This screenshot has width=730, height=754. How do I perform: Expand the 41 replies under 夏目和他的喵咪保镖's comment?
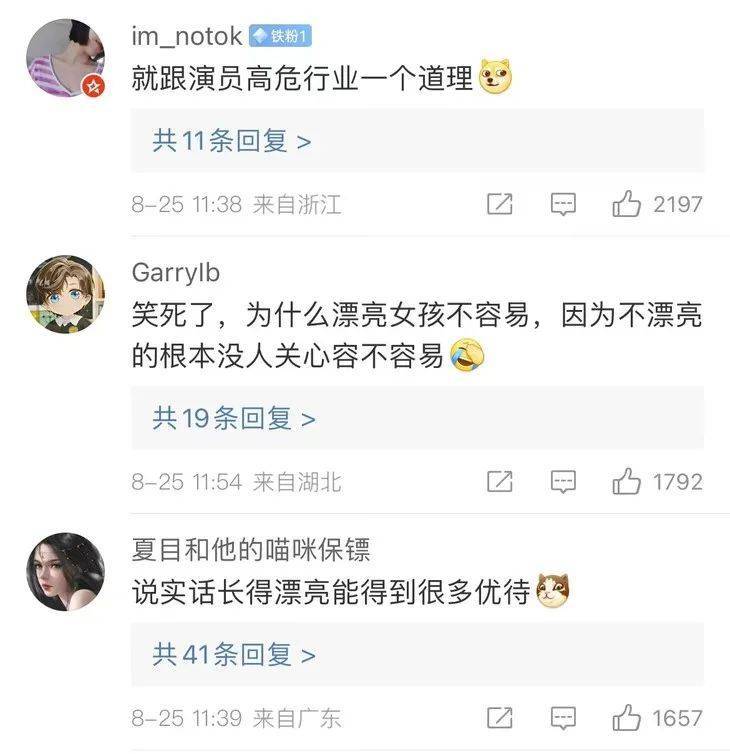[234, 655]
